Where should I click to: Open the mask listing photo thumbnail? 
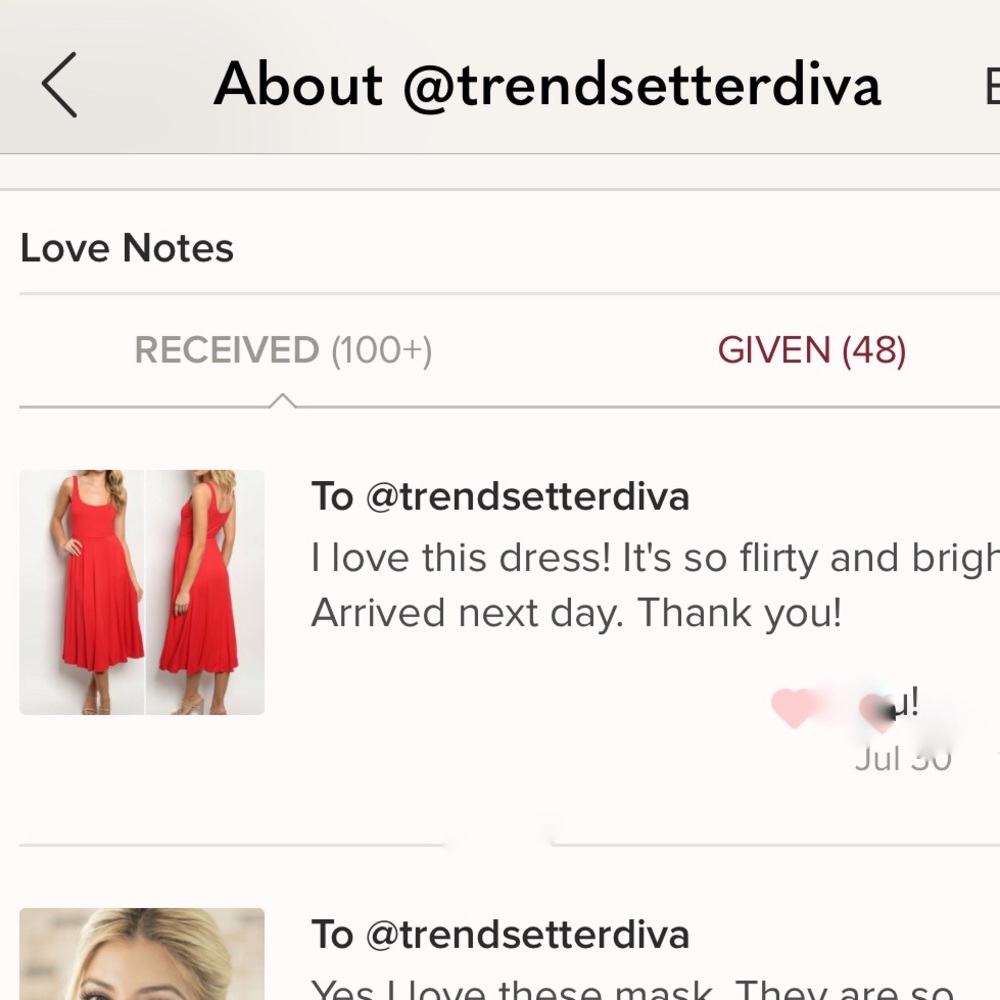click(142, 954)
